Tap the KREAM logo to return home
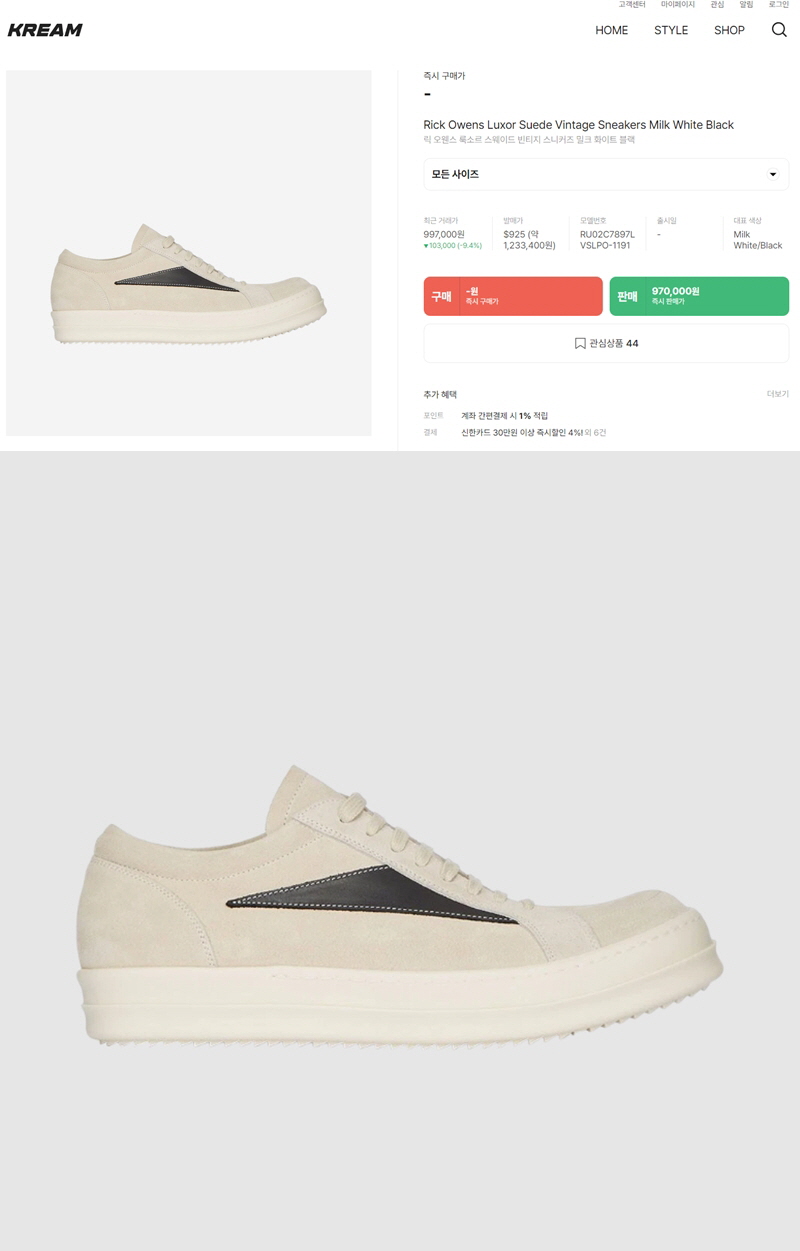Image resolution: width=800 pixels, height=1251 pixels. click(x=45, y=30)
